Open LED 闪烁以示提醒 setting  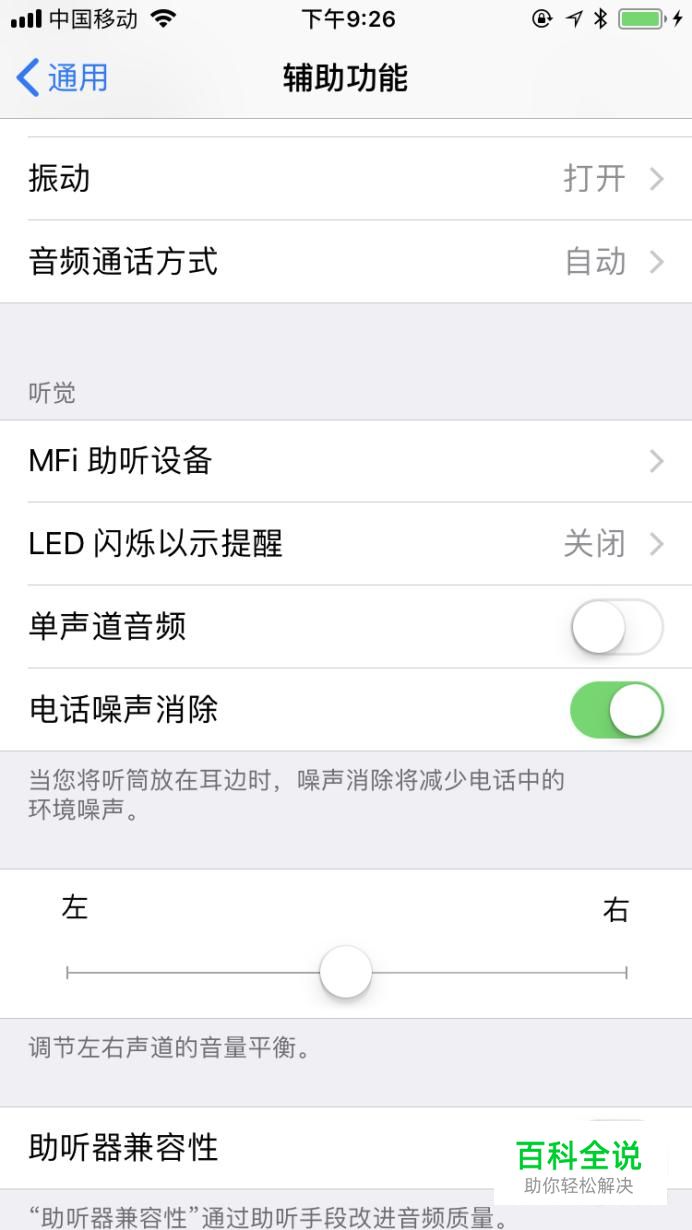pos(346,544)
